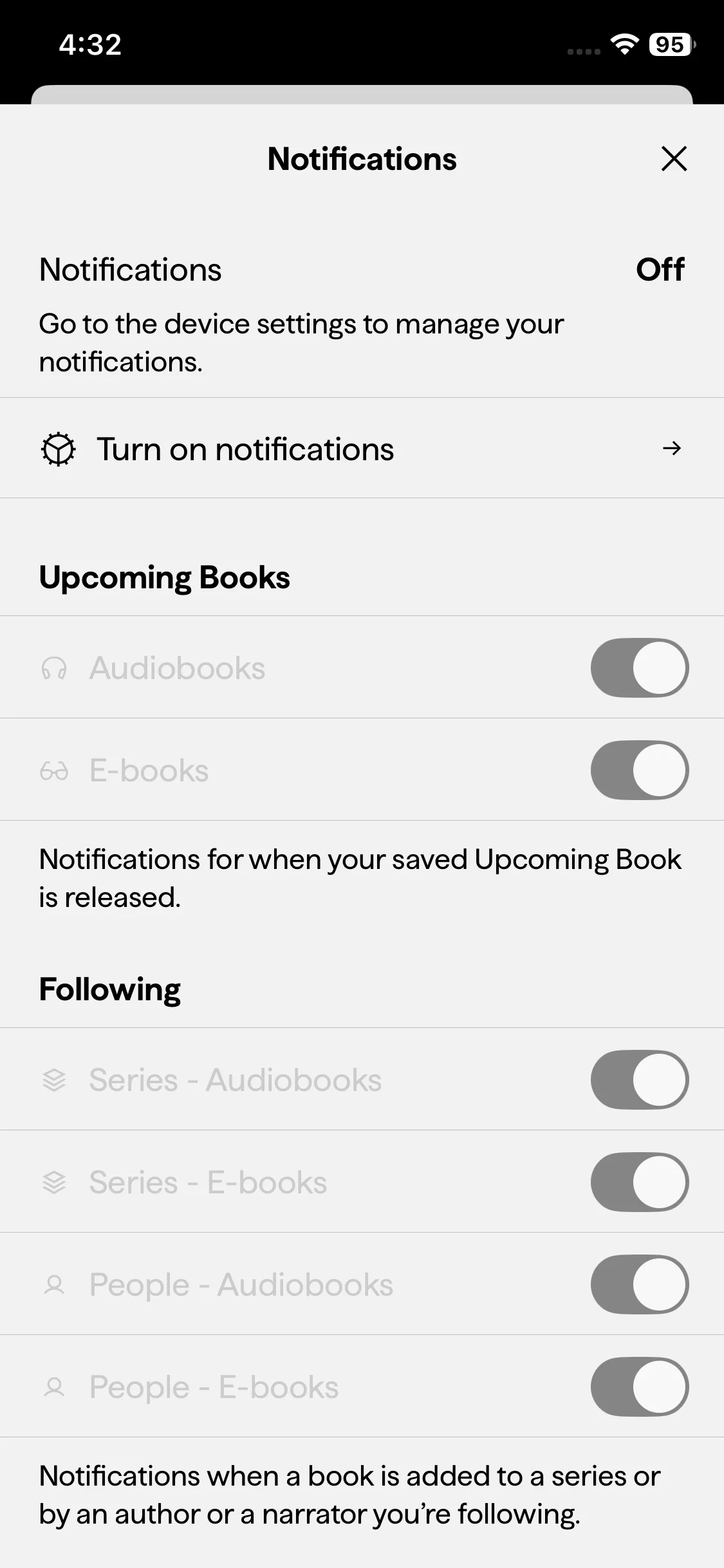Screen dimensions: 724x1568
Task: Toggle Upcoming Books E-books switch
Action: (639, 770)
